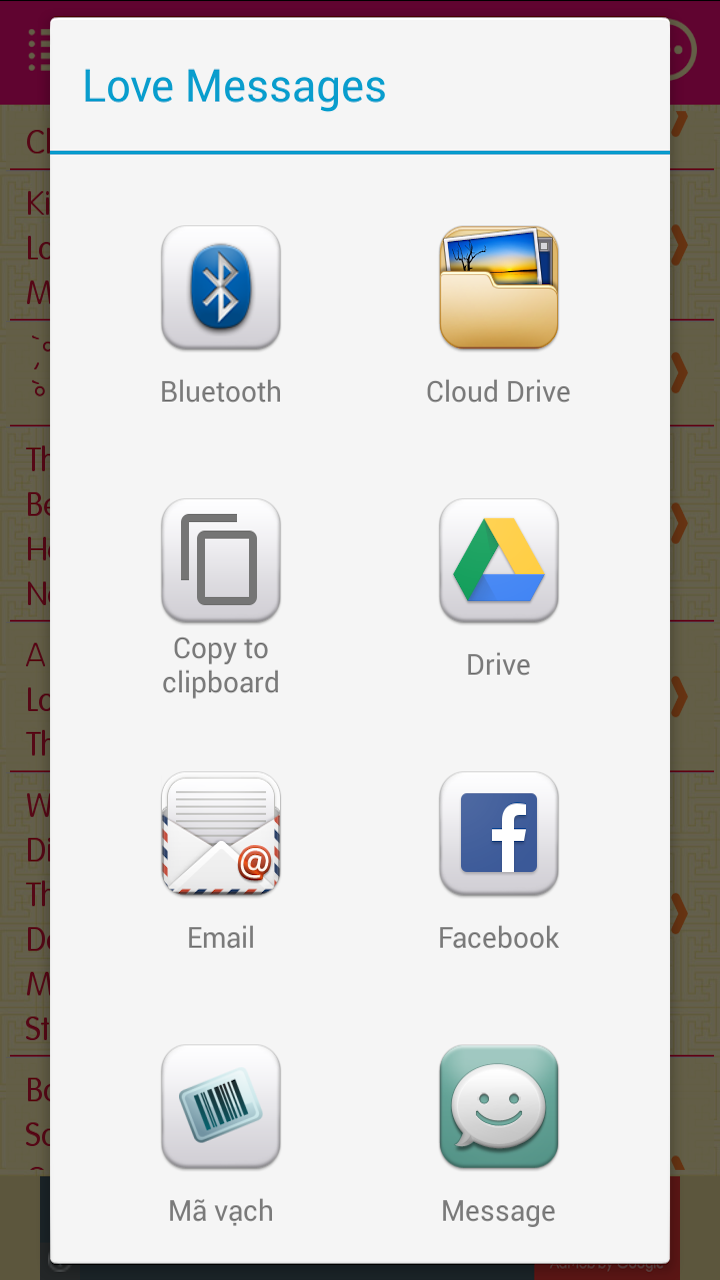Send to Cloud Drive

[x=498, y=287]
